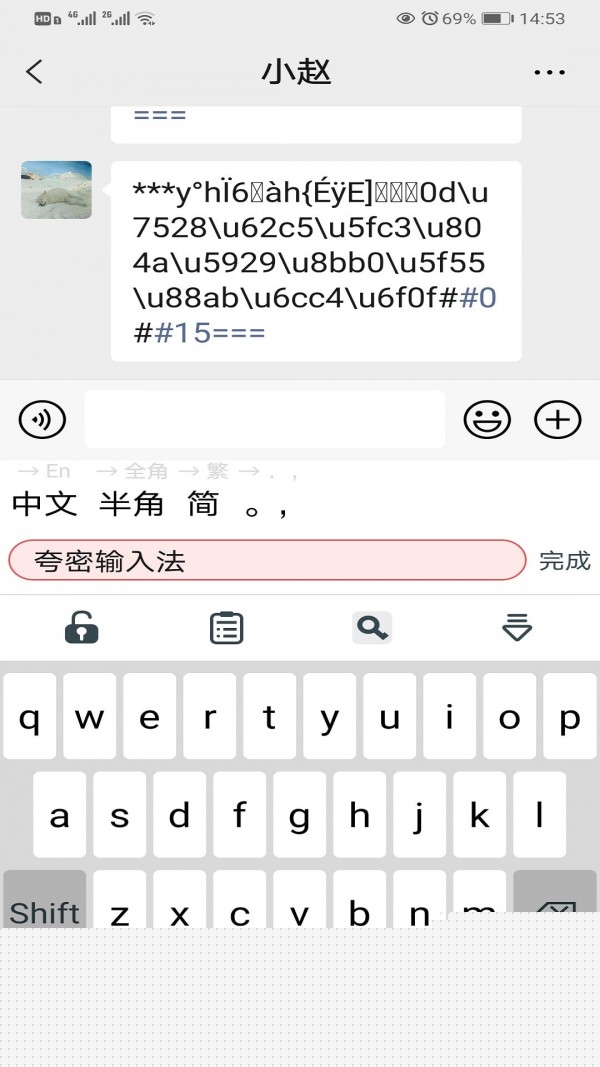Open the clipboard list icon

click(x=227, y=627)
